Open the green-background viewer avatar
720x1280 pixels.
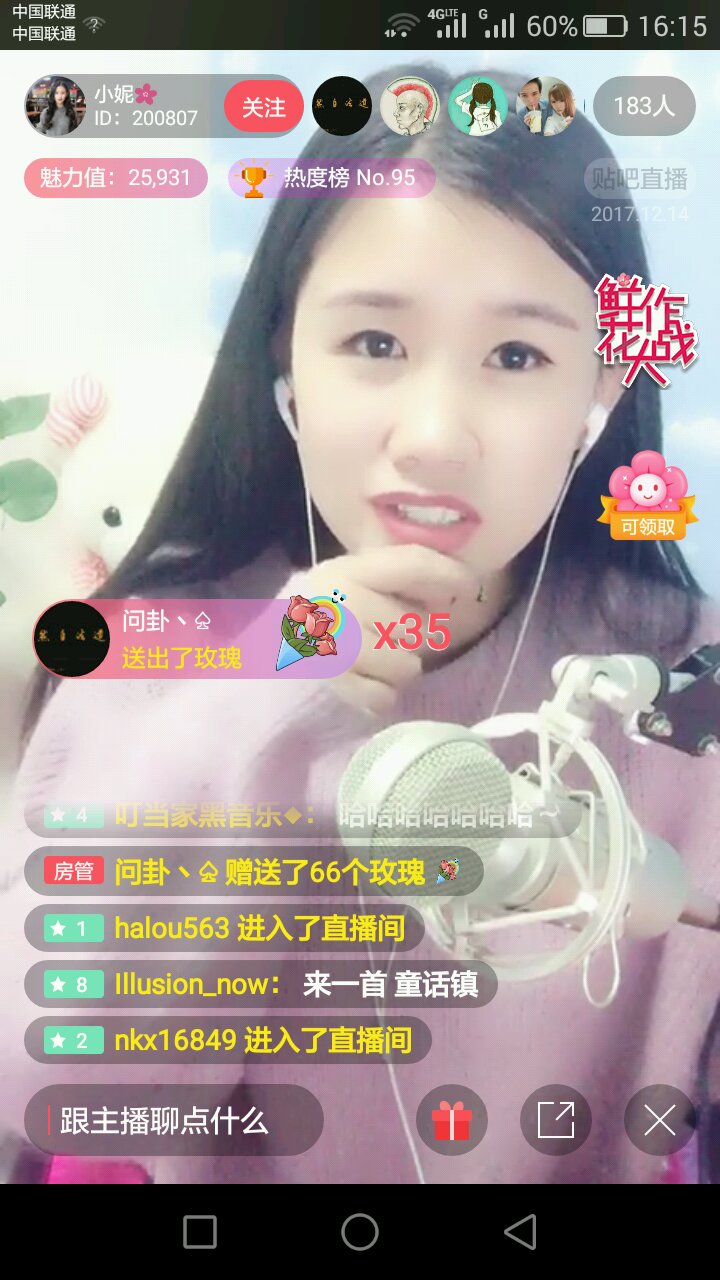click(x=478, y=106)
